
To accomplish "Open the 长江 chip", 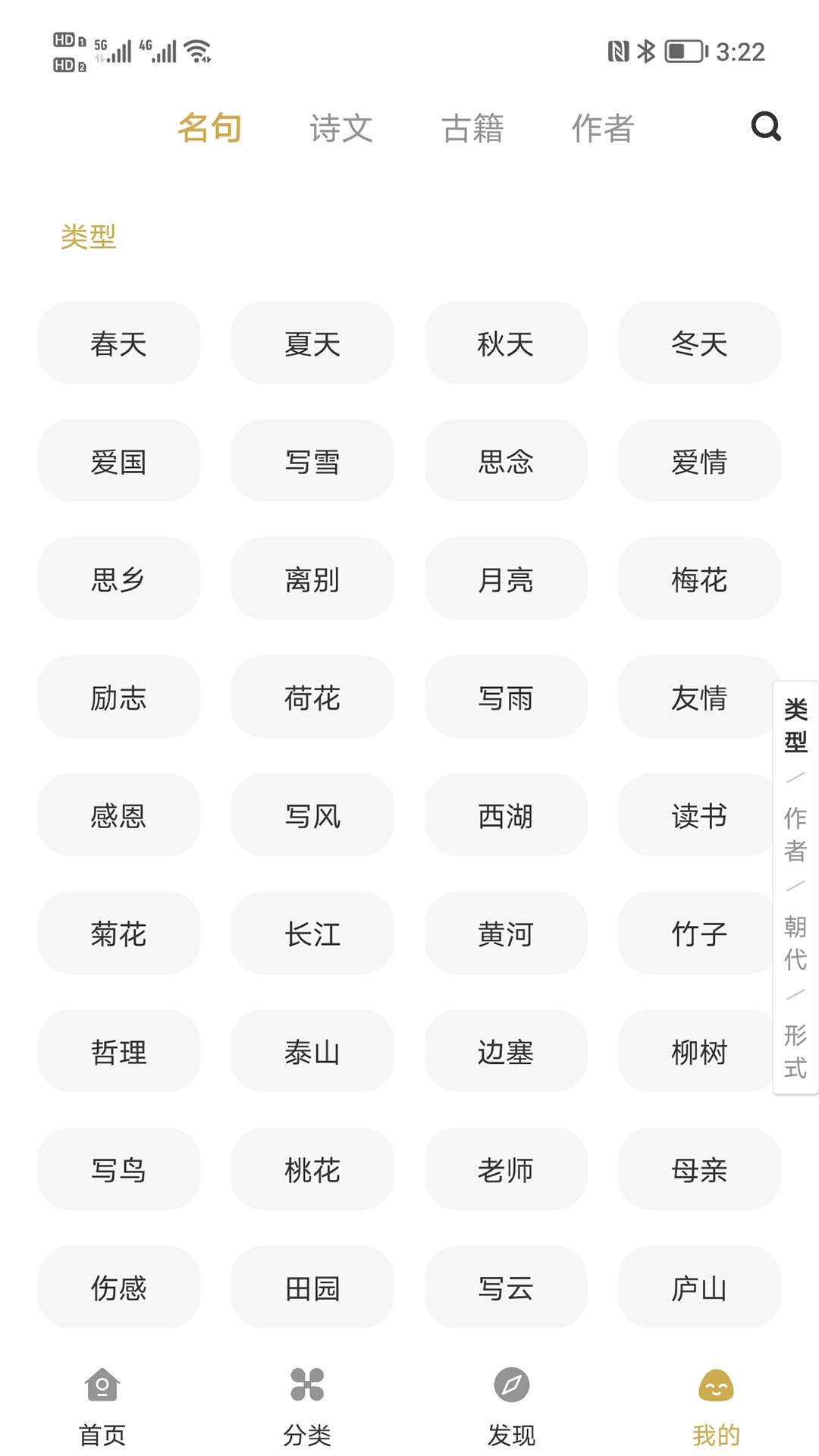I will click(x=312, y=934).
